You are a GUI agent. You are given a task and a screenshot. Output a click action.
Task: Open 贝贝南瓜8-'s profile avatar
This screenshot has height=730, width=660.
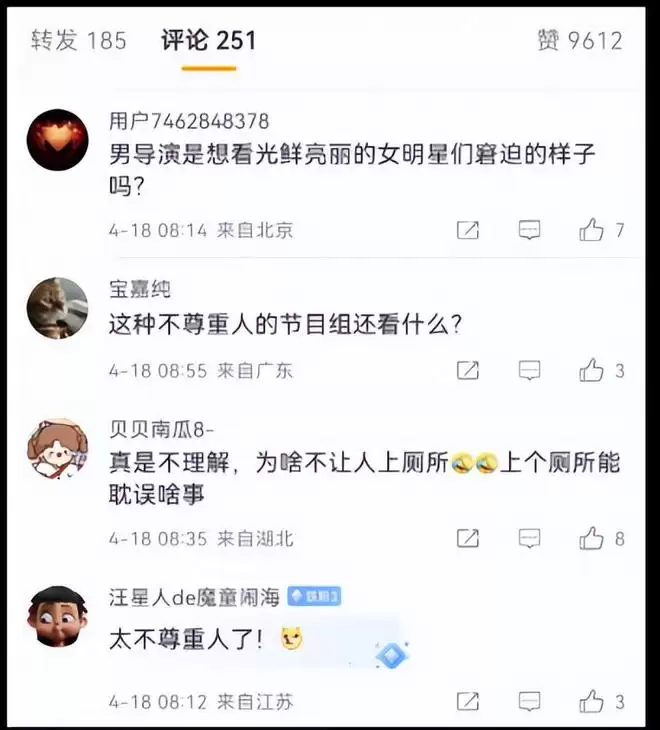57,449
